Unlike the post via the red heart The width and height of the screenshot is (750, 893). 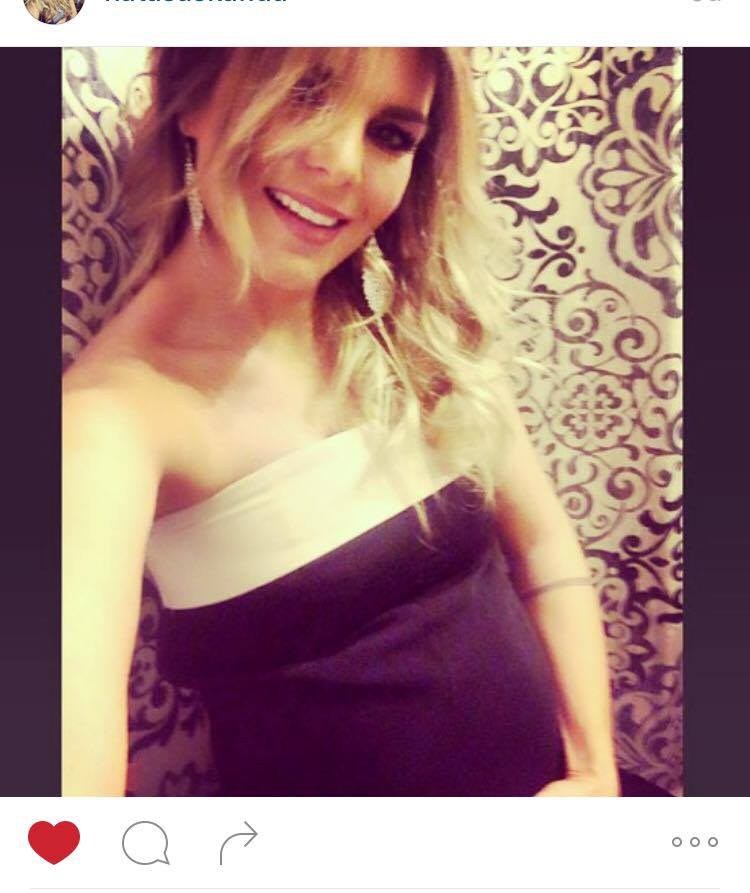point(54,841)
